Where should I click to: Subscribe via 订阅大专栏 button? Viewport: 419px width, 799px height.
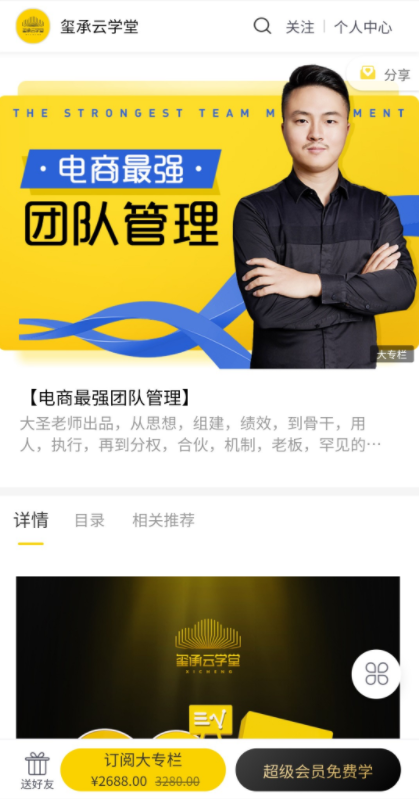click(x=143, y=769)
